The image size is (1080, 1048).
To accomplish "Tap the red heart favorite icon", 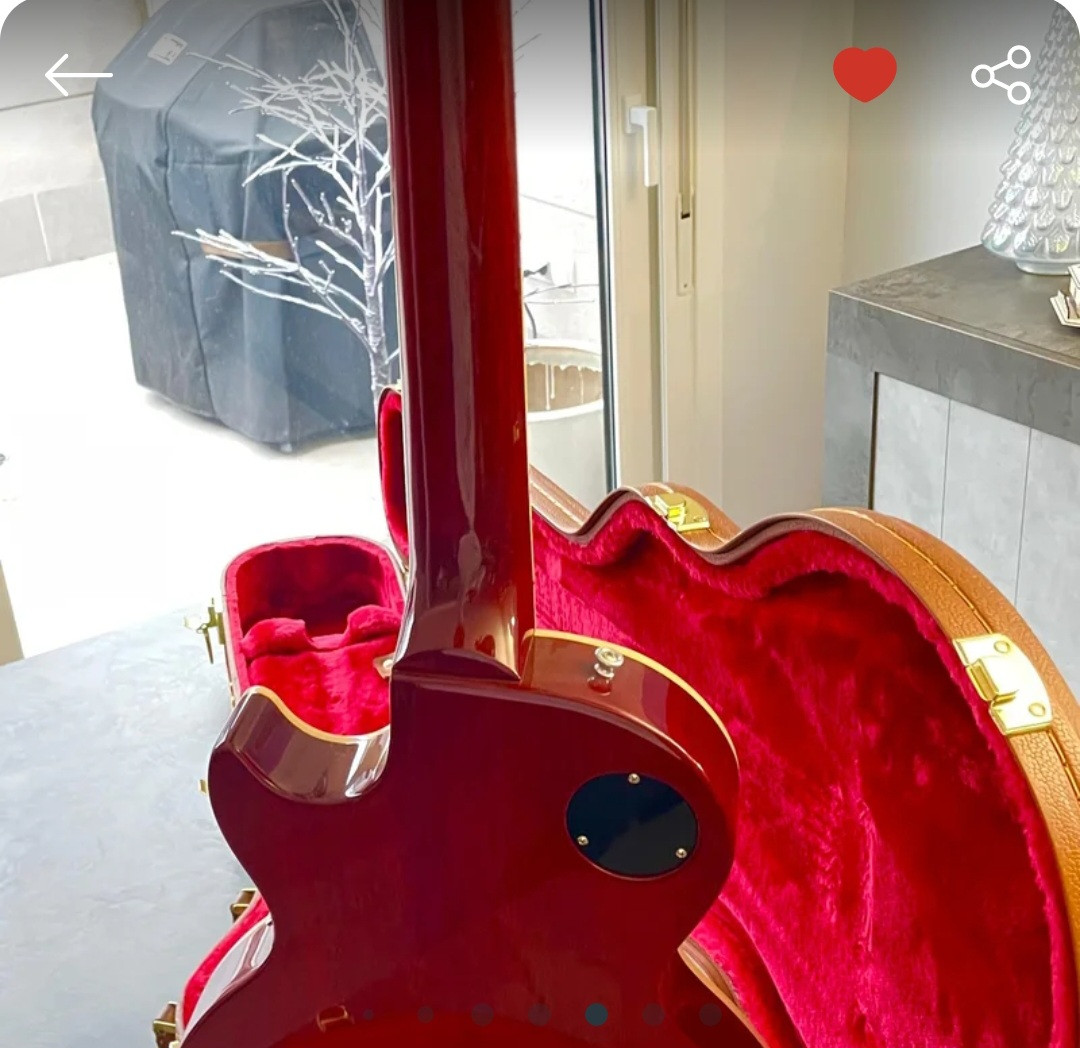I will [x=865, y=75].
